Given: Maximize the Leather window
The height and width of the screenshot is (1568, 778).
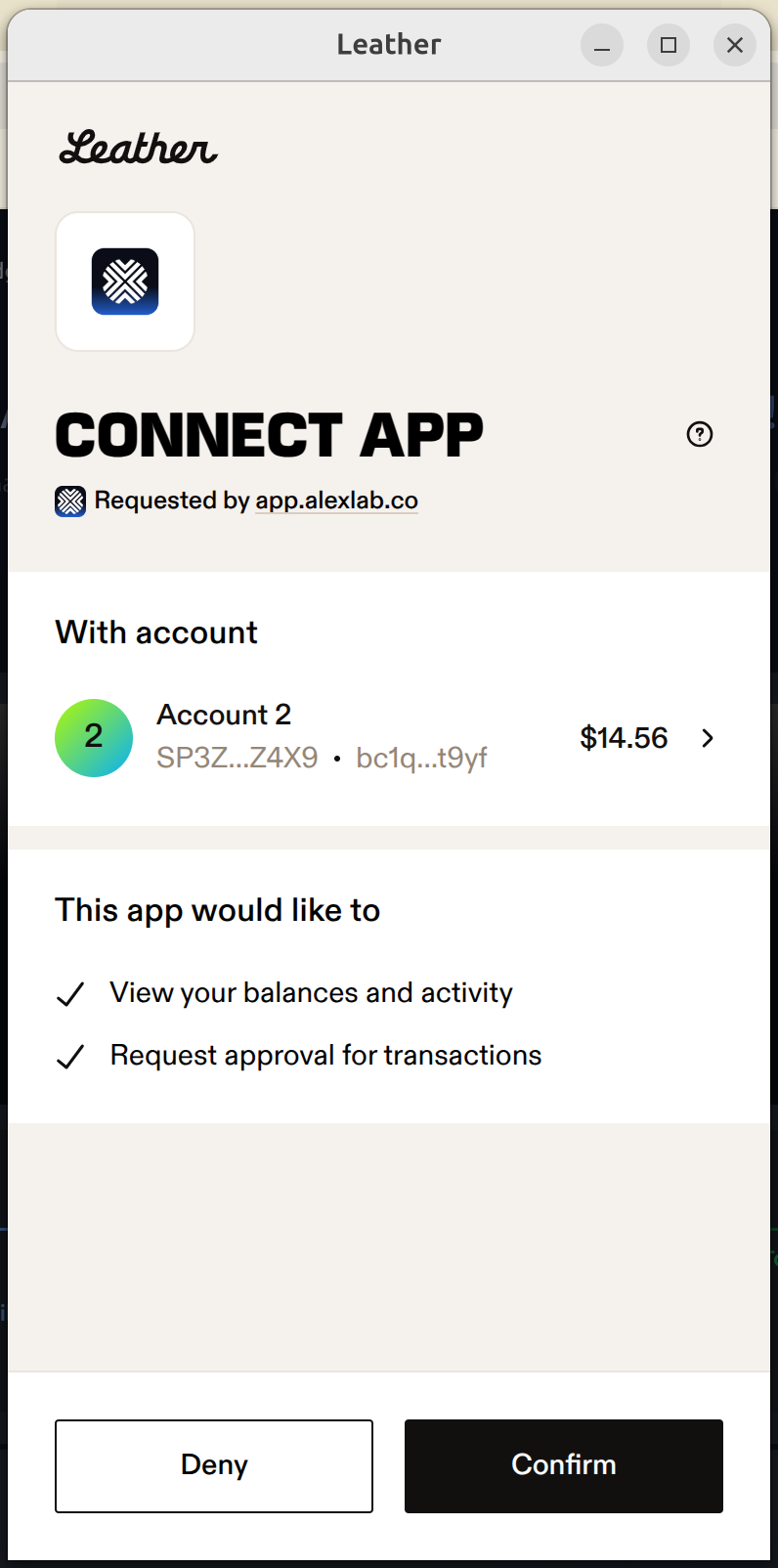Looking at the screenshot, I should (x=669, y=45).
